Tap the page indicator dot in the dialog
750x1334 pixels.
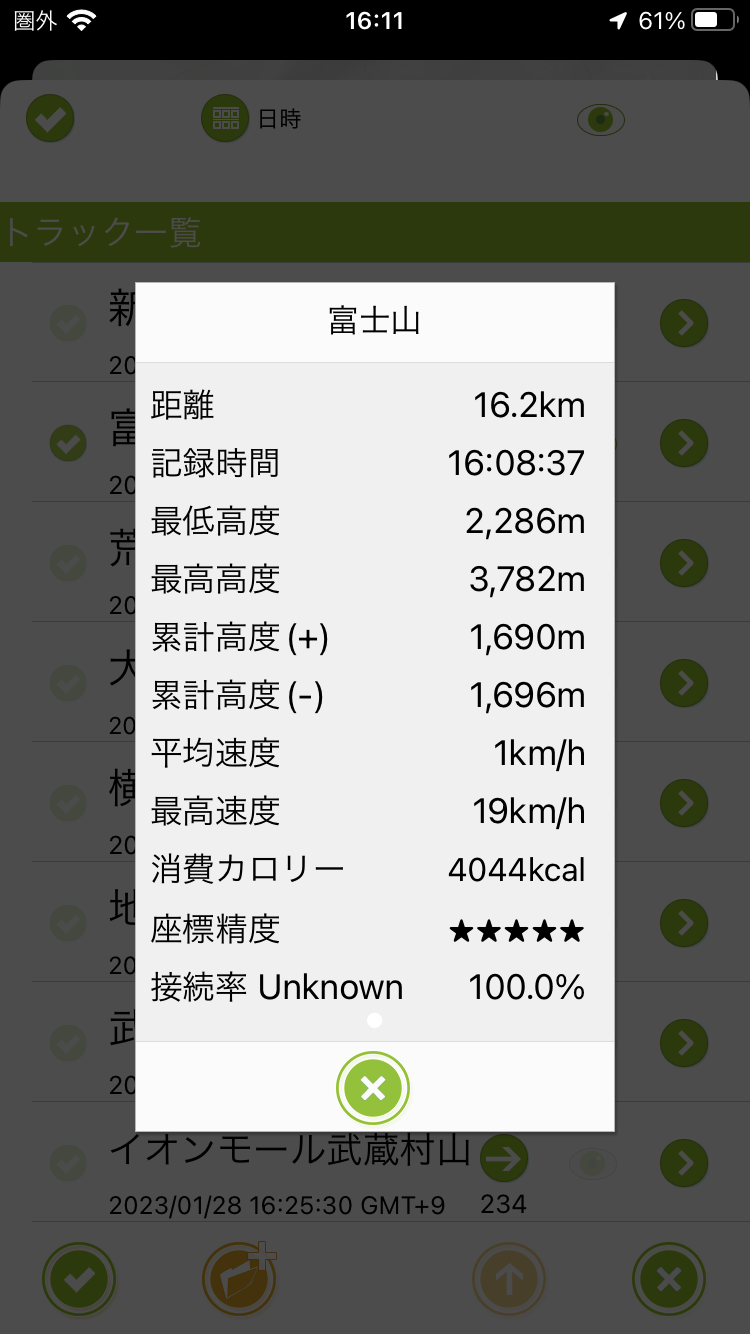click(x=374, y=1021)
